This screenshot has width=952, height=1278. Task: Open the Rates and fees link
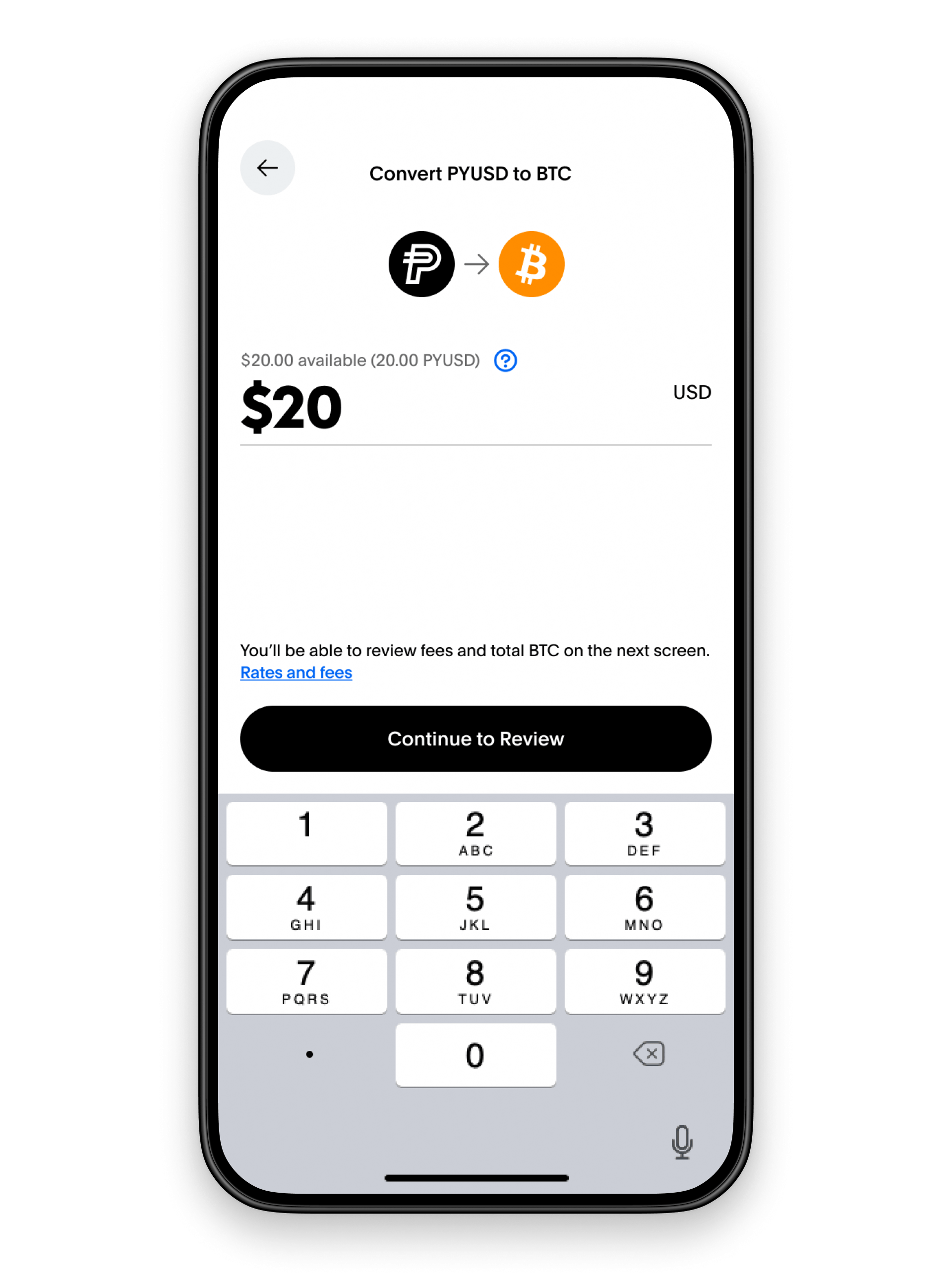[296, 672]
